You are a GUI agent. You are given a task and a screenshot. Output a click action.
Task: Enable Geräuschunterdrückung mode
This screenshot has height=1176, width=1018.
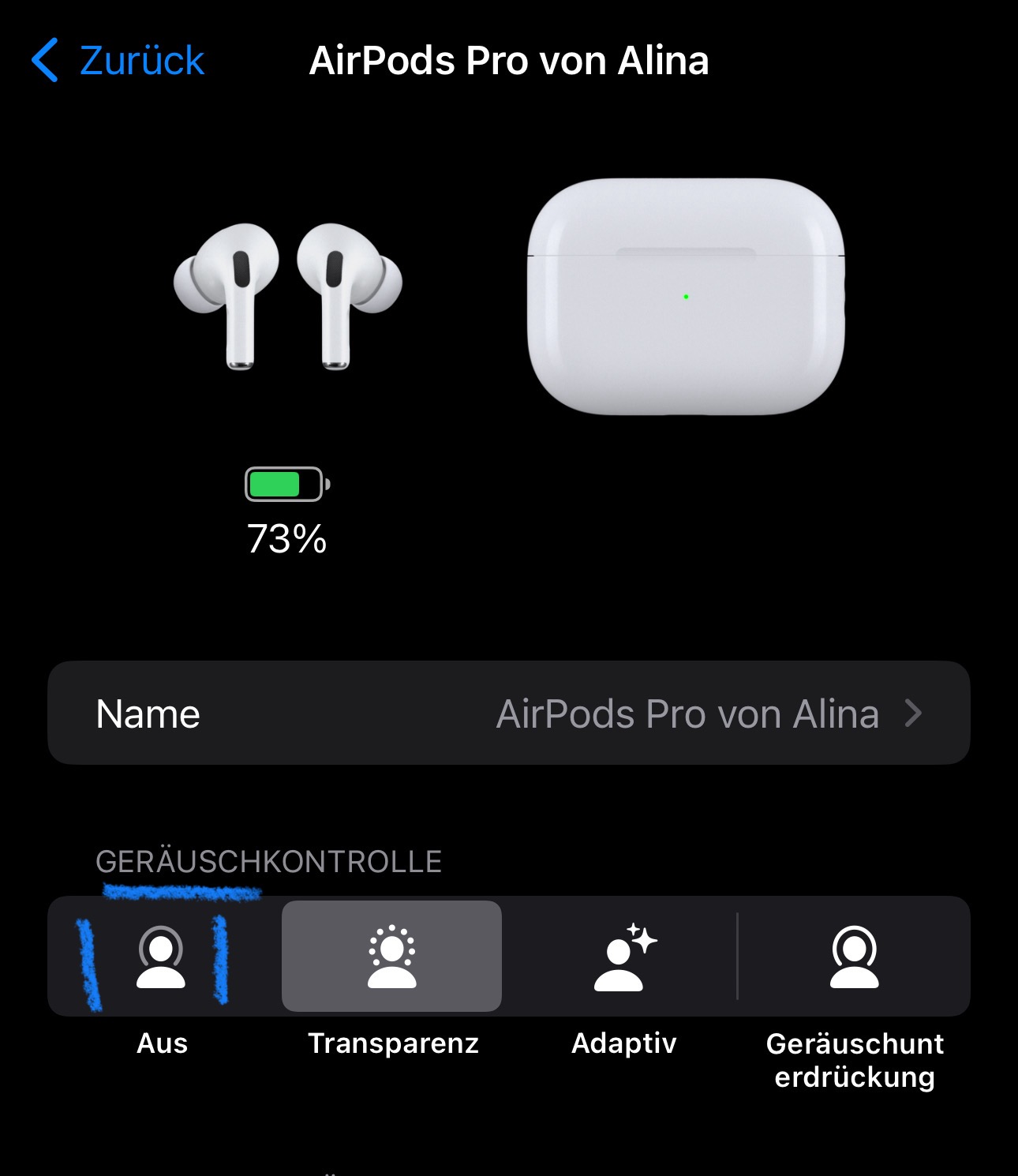pos(855,957)
